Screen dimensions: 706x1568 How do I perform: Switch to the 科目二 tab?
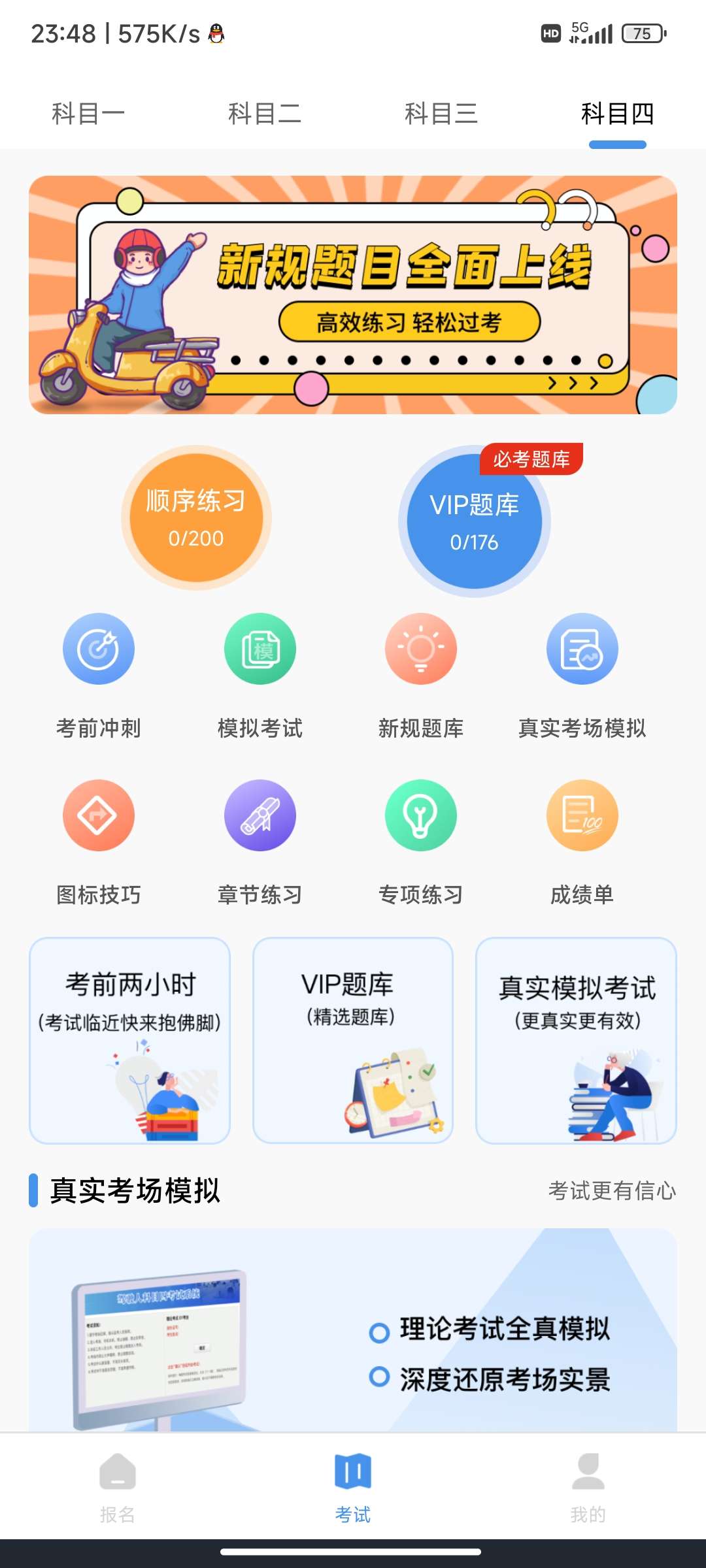point(265,114)
